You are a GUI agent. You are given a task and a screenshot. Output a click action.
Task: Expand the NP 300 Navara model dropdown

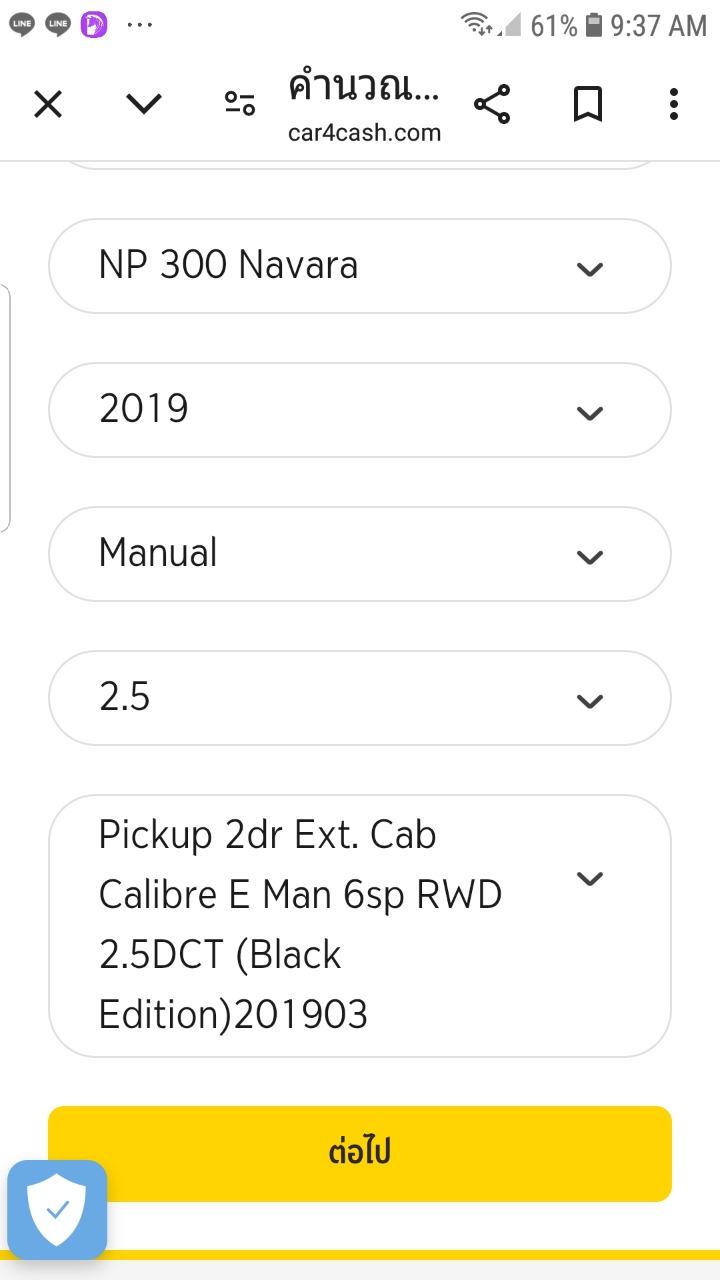tap(360, 266)
